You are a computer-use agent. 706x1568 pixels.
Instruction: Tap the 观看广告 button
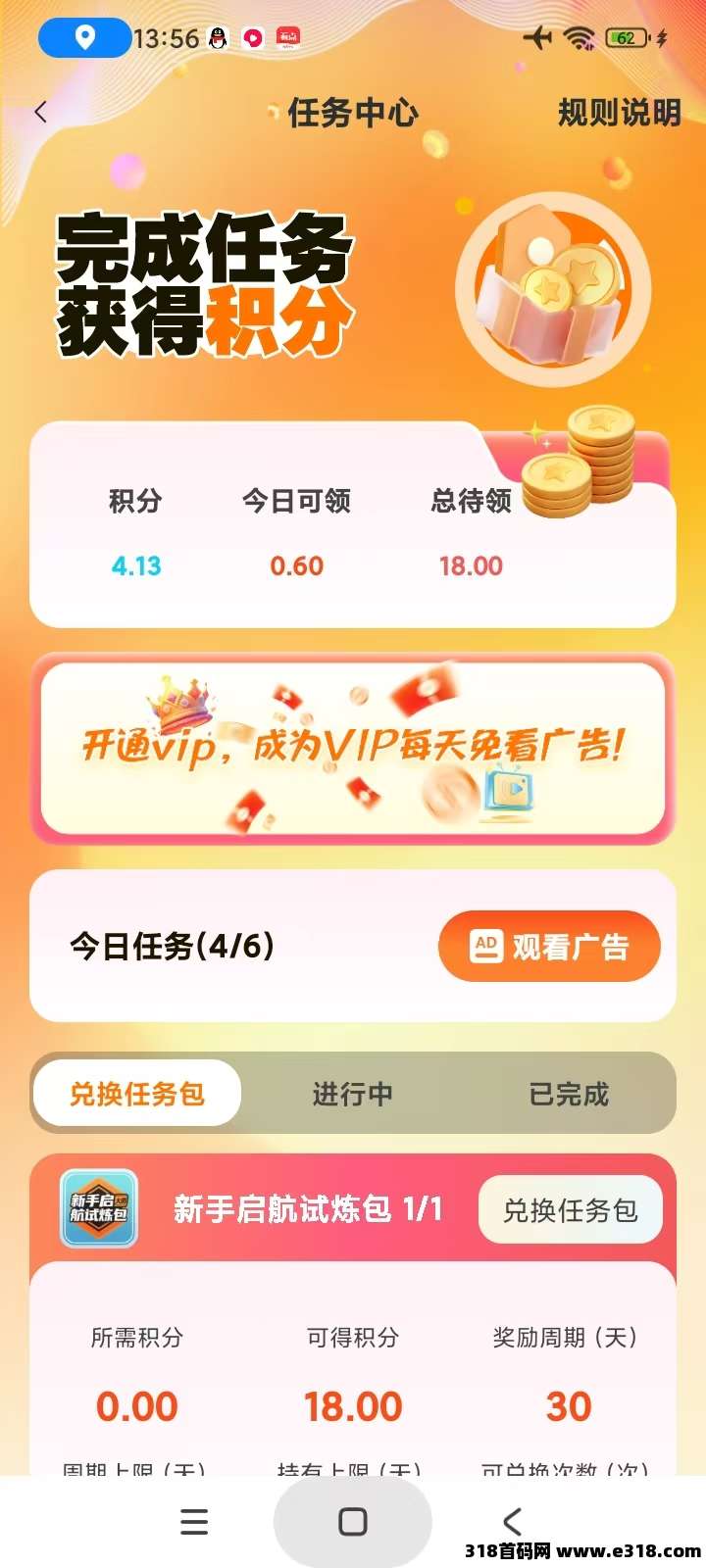(549, 947)
